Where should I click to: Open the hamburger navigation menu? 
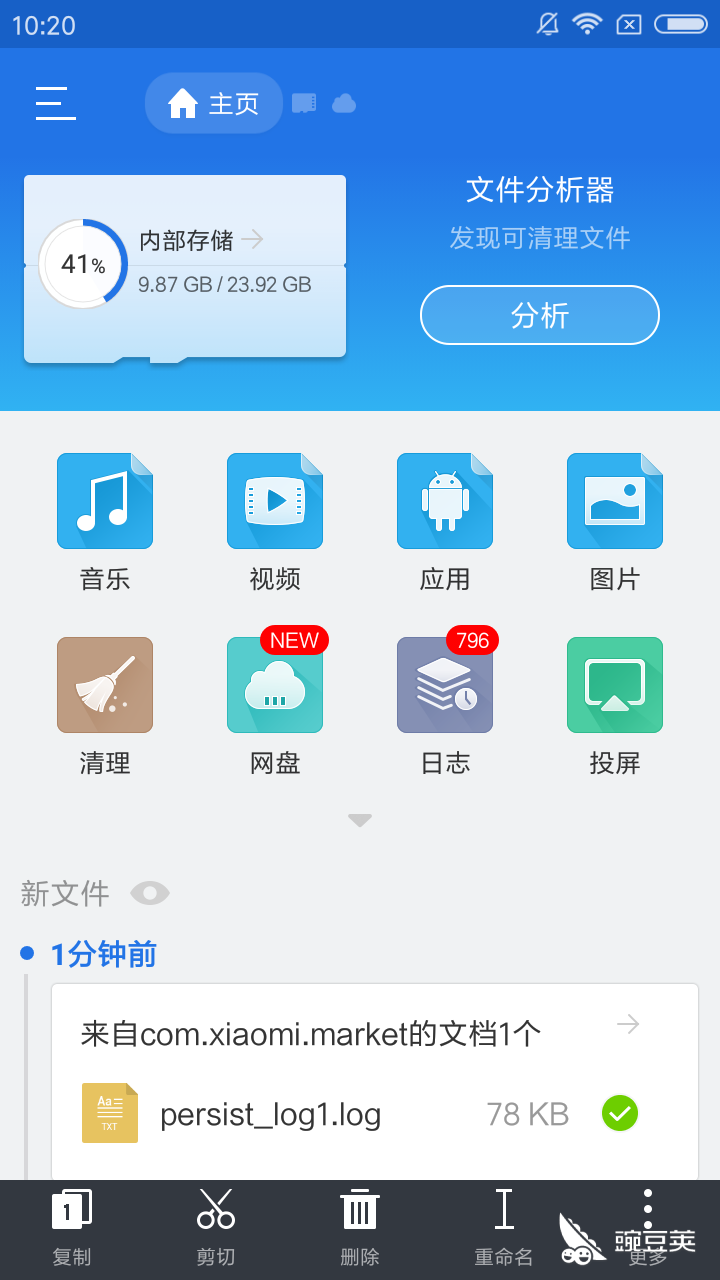click(55, 103)
